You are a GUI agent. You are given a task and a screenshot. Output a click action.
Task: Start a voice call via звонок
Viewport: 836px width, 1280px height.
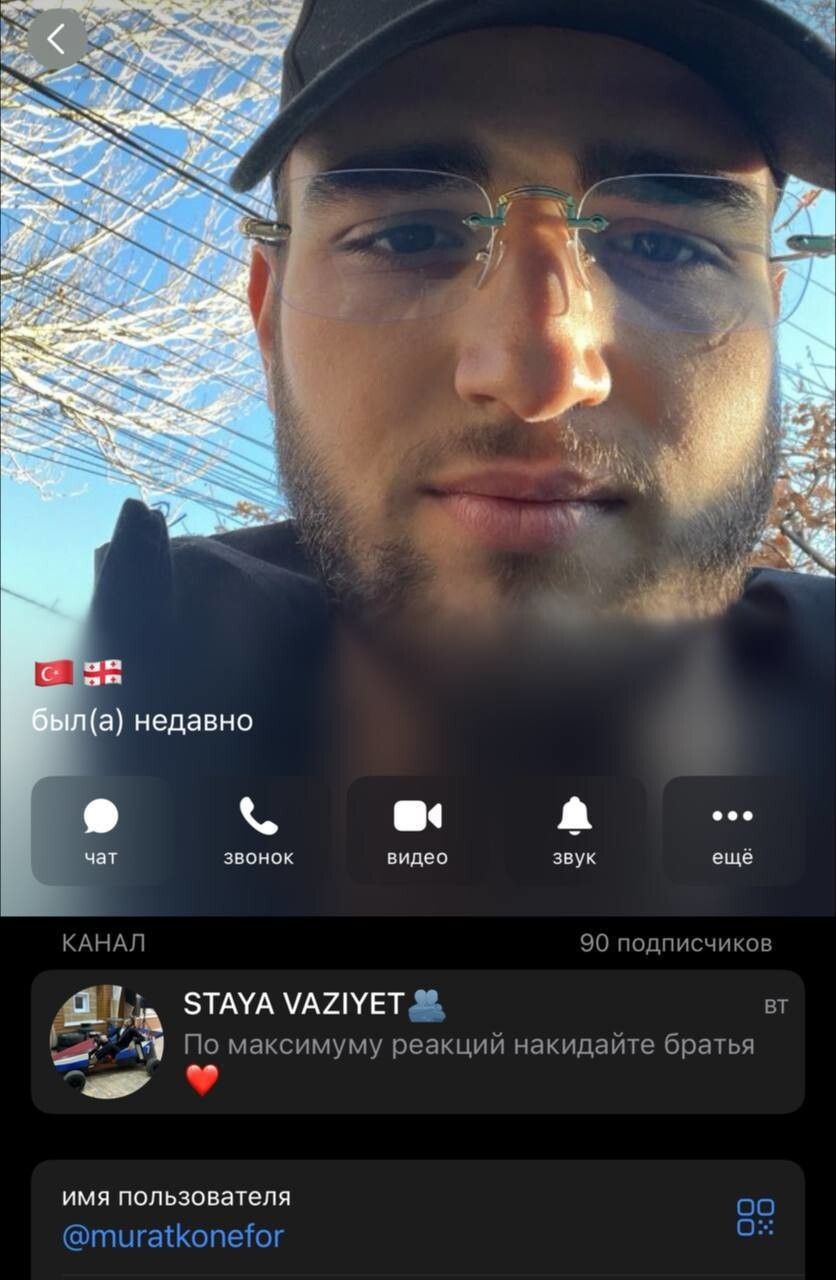coord(259,830)
